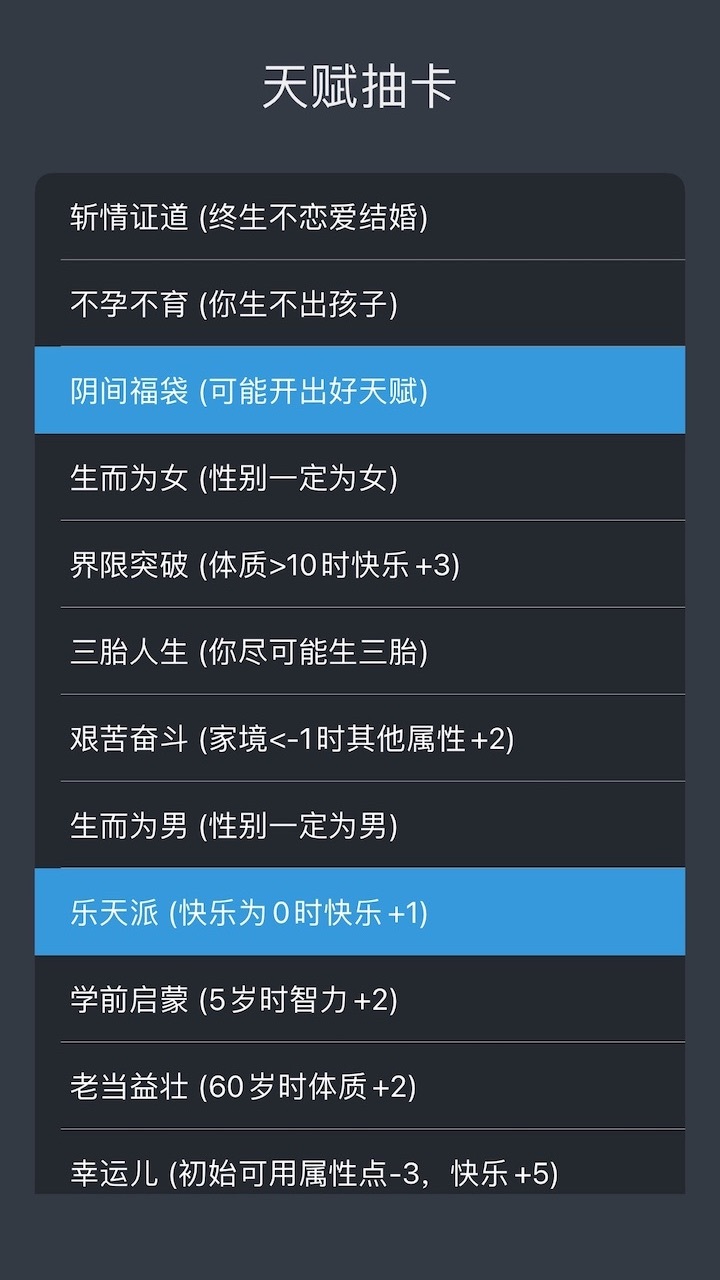Pick the 生而为女 talent

pyautogui.click(x=360, y=478)
